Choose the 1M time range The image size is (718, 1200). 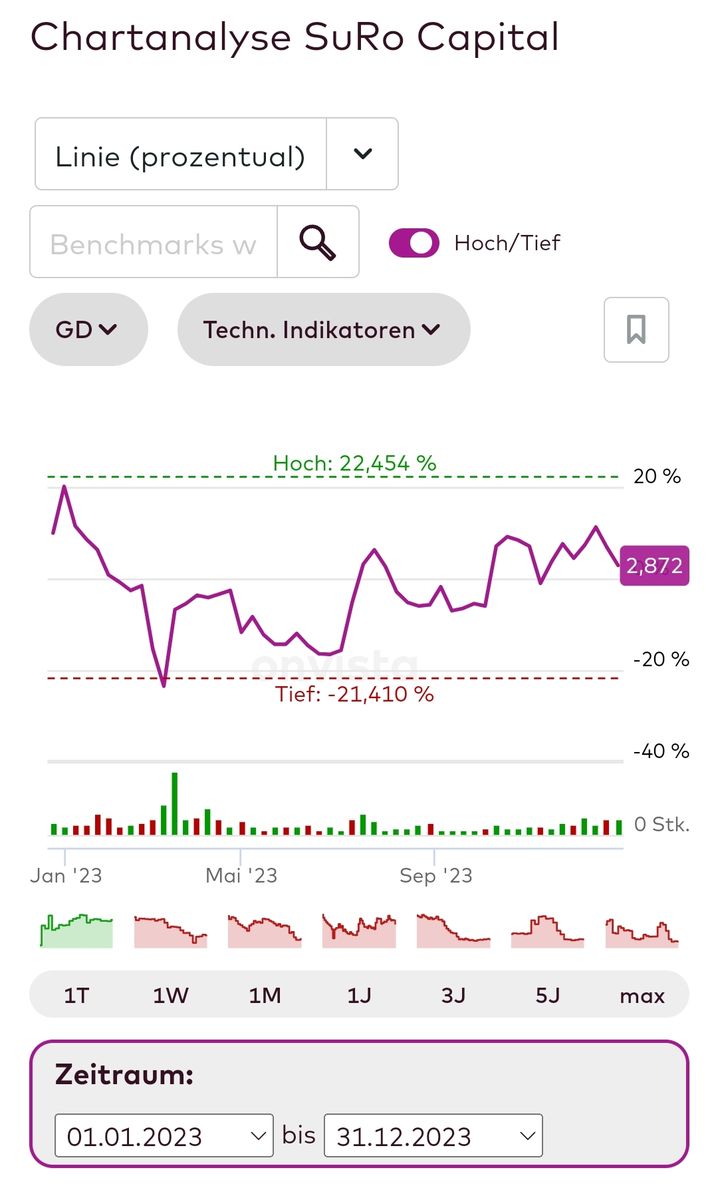point(265,995)
